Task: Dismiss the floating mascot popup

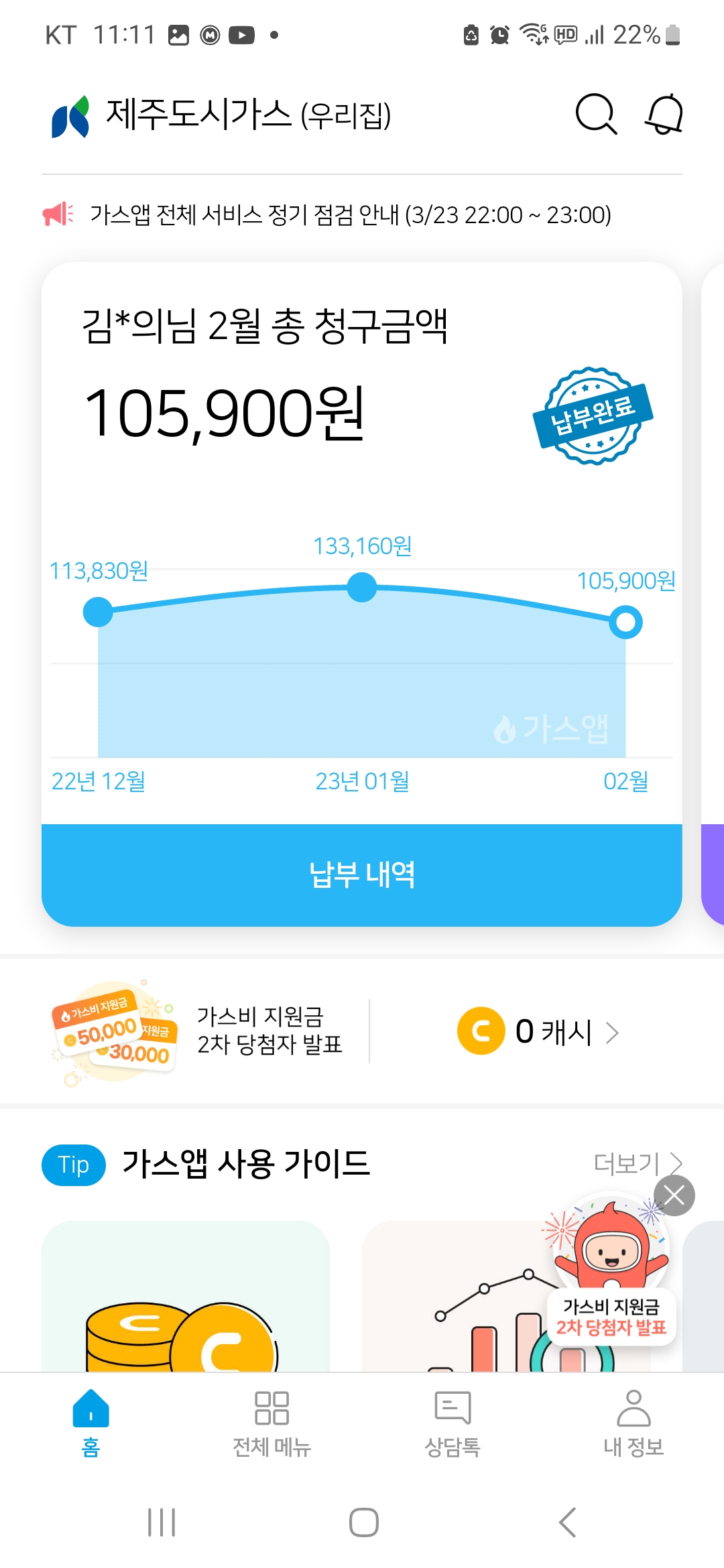Action: [674, 1195]
